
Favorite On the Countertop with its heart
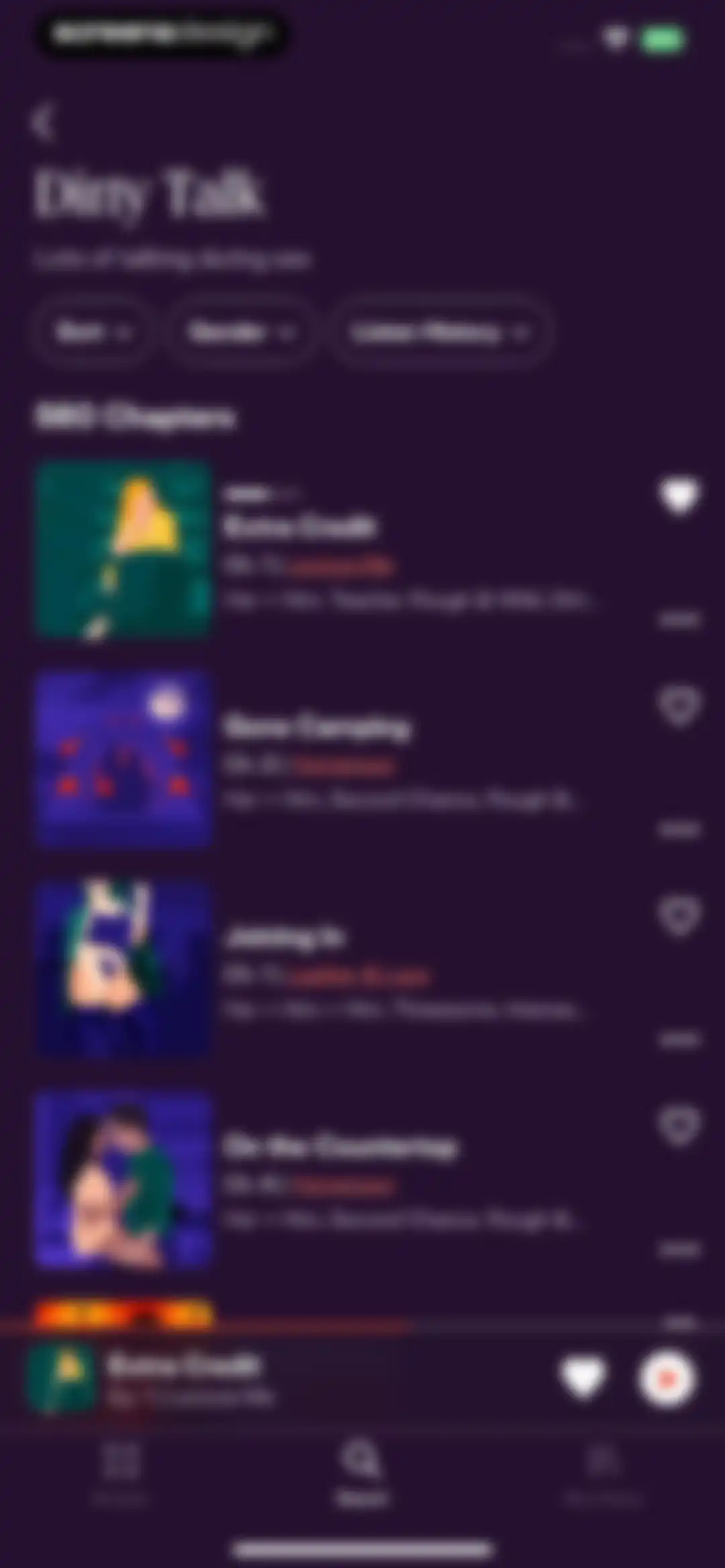coord(679,1126)
